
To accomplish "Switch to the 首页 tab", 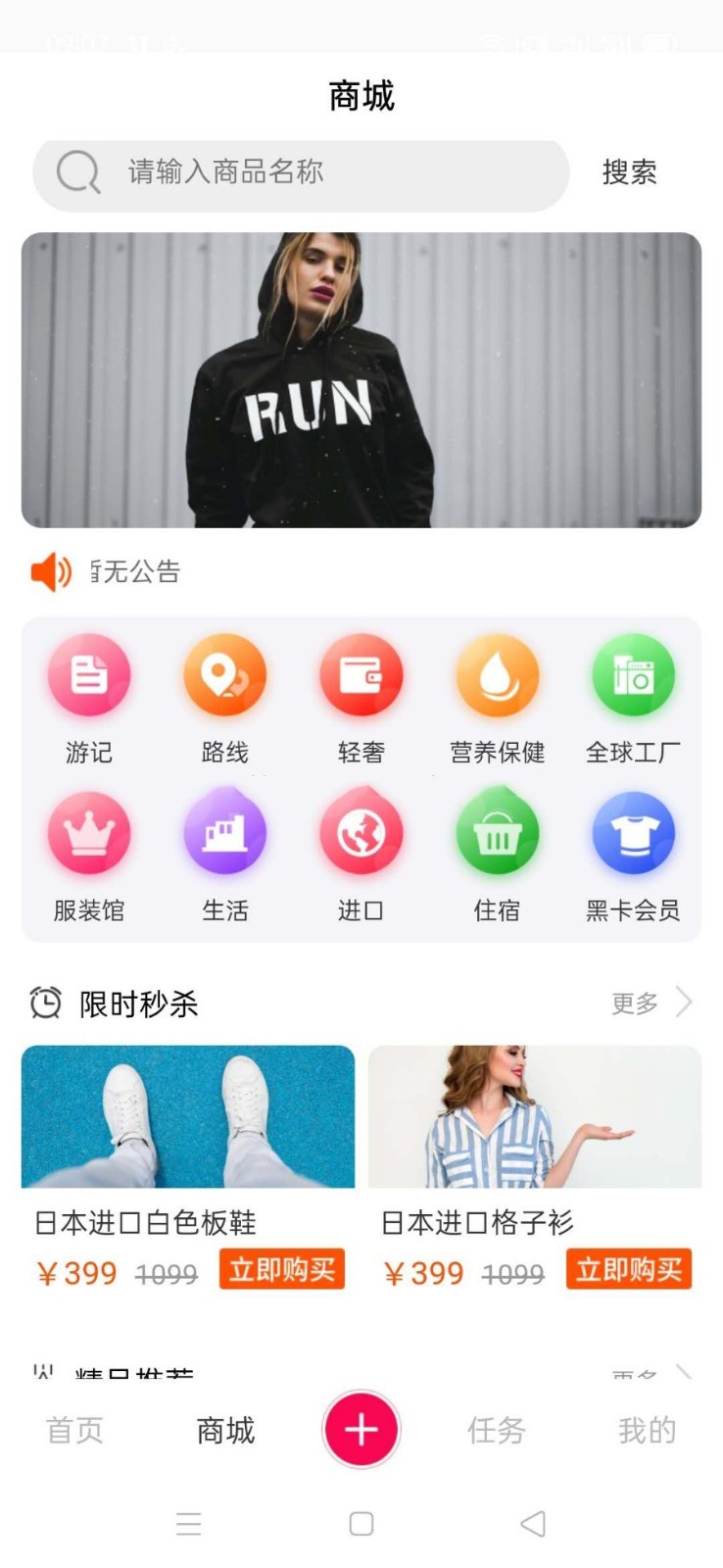I will point(74,1431).
